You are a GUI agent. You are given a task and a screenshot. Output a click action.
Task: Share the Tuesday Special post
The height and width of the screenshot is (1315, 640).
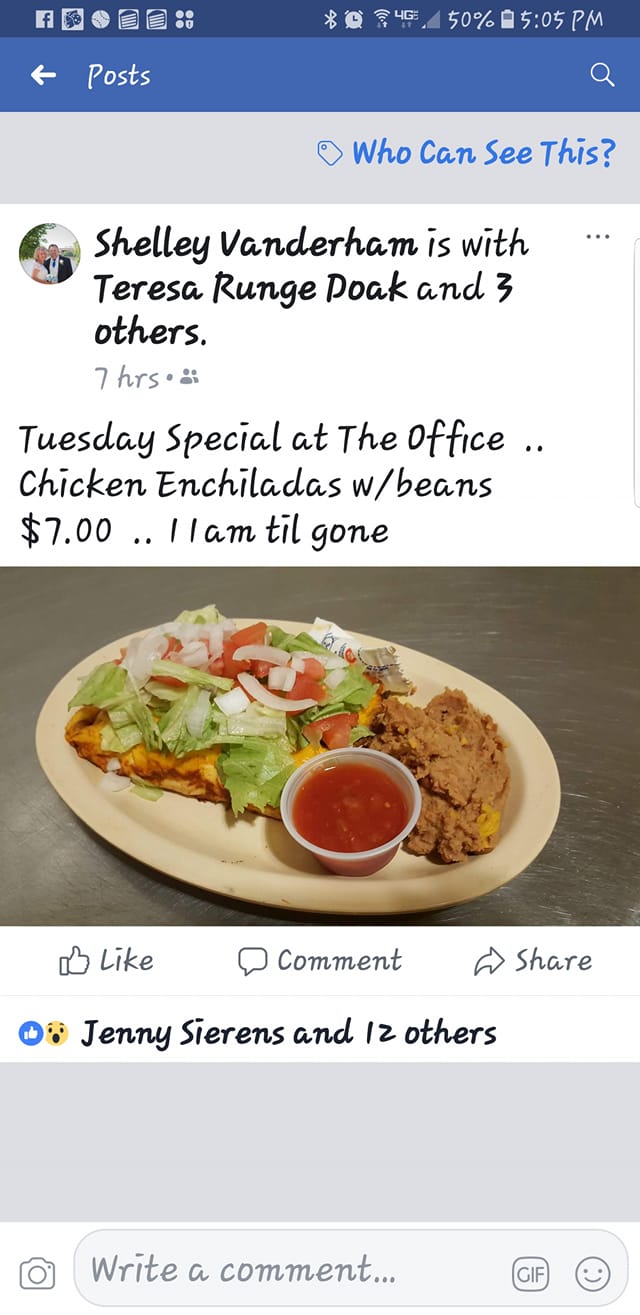(533, 961)
